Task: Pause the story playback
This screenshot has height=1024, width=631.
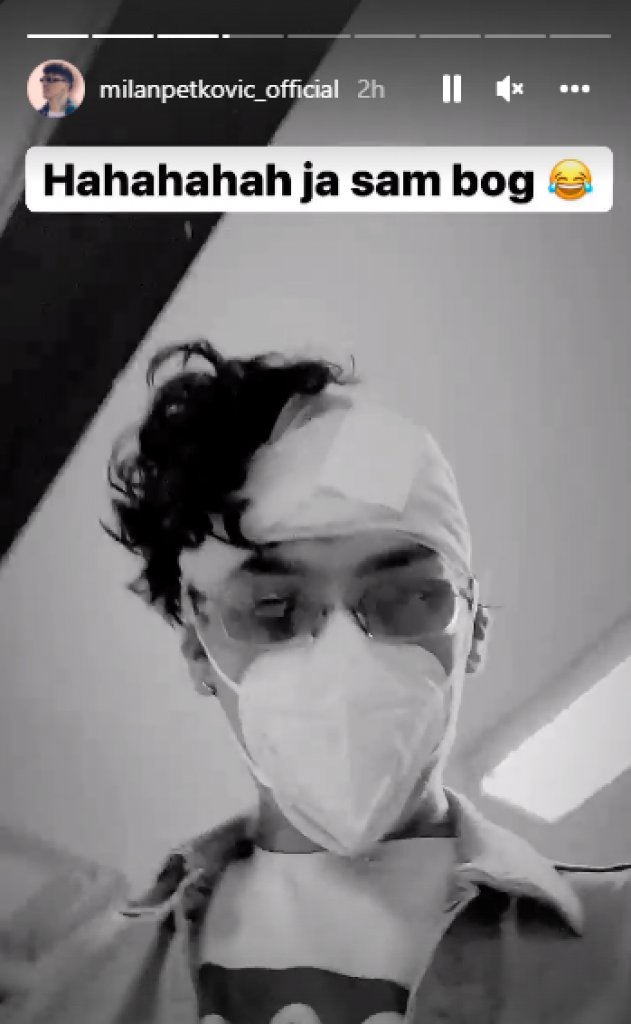Action: click(x=451, y=89)
